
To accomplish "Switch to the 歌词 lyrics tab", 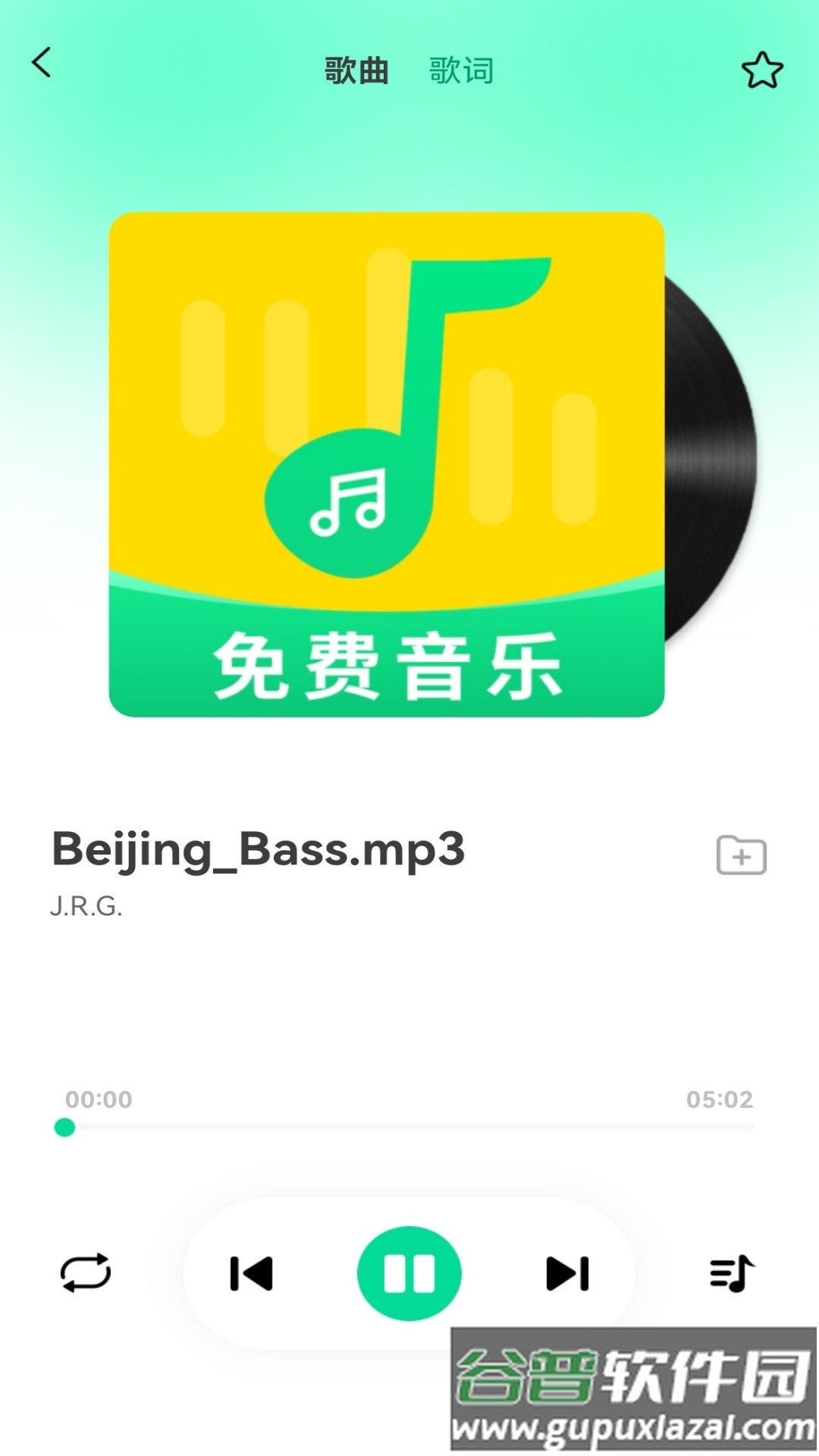I will coord(461,71).
